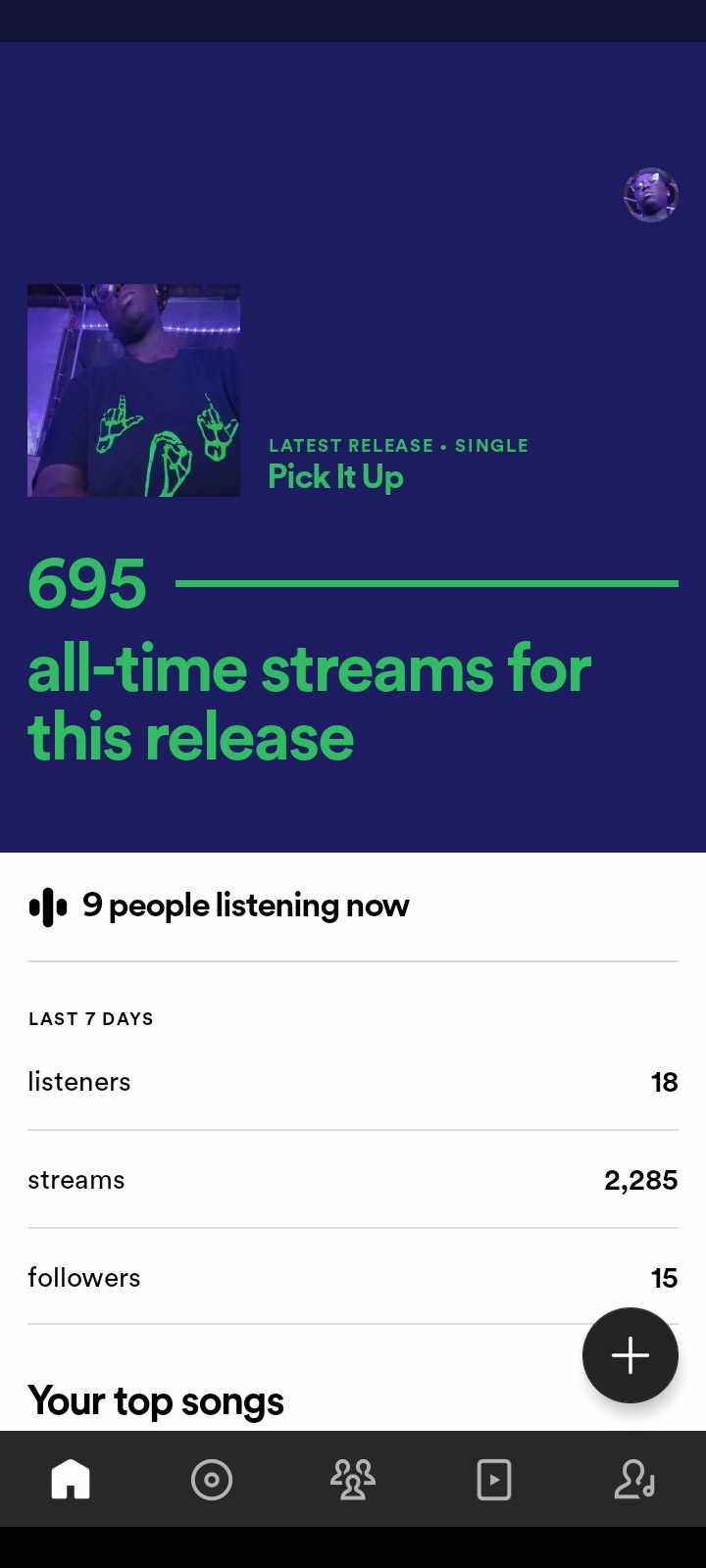Open the Pick It Up release cover
Image resolution: width=706 pixels, height=1568 pixels.
coord(133,390)
